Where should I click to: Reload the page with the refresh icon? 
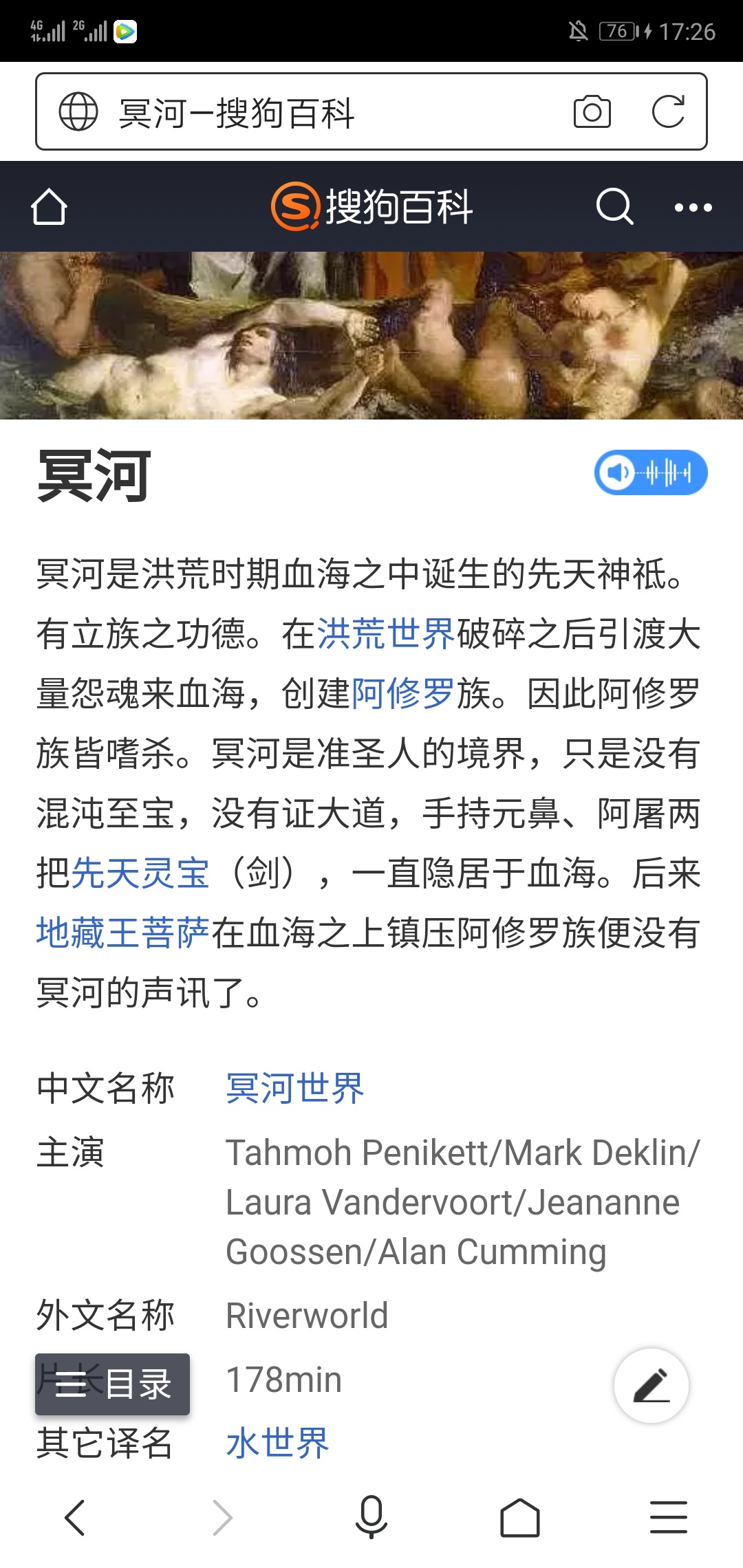(668, 111)
